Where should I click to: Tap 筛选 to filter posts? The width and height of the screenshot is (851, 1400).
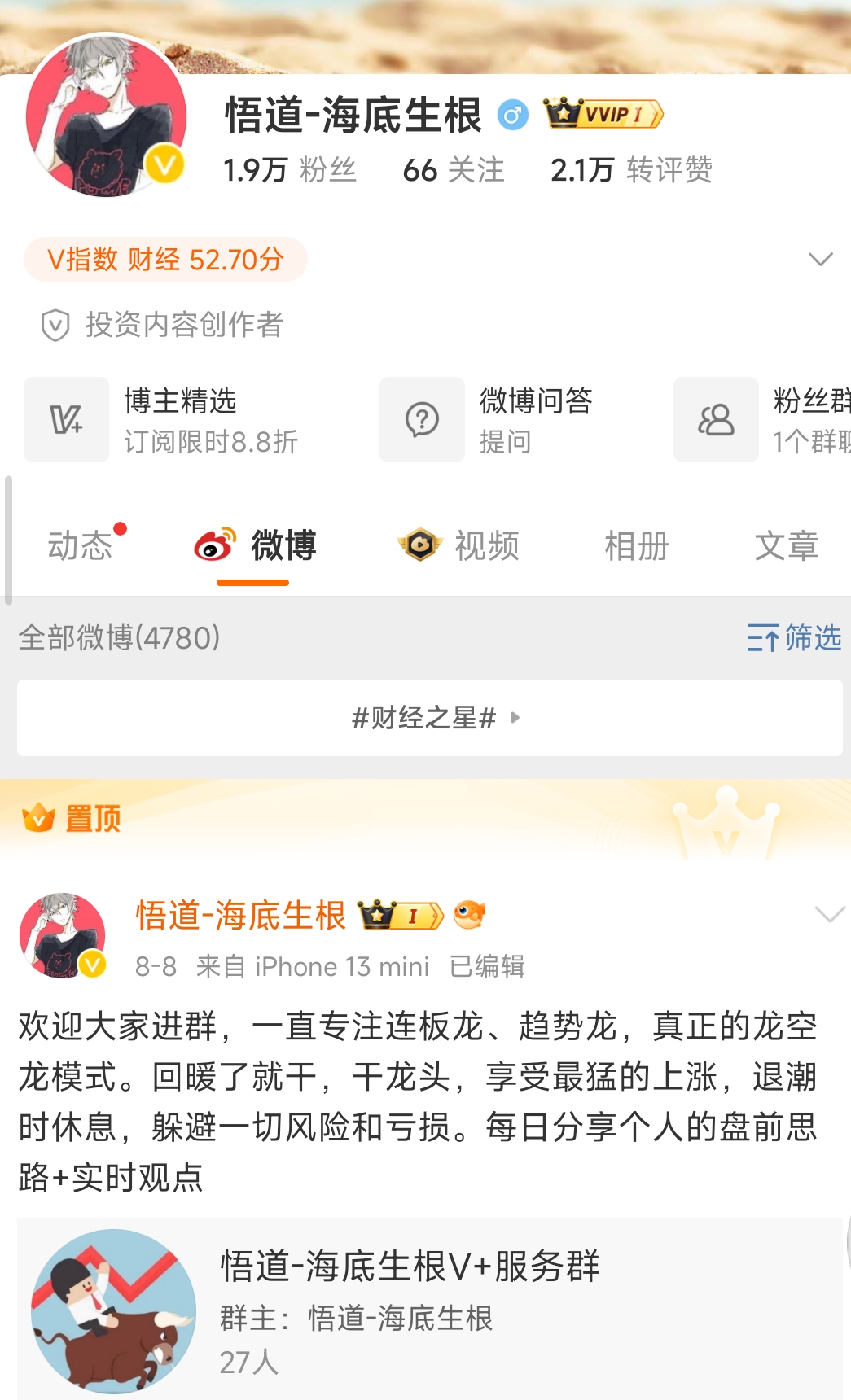794,638
